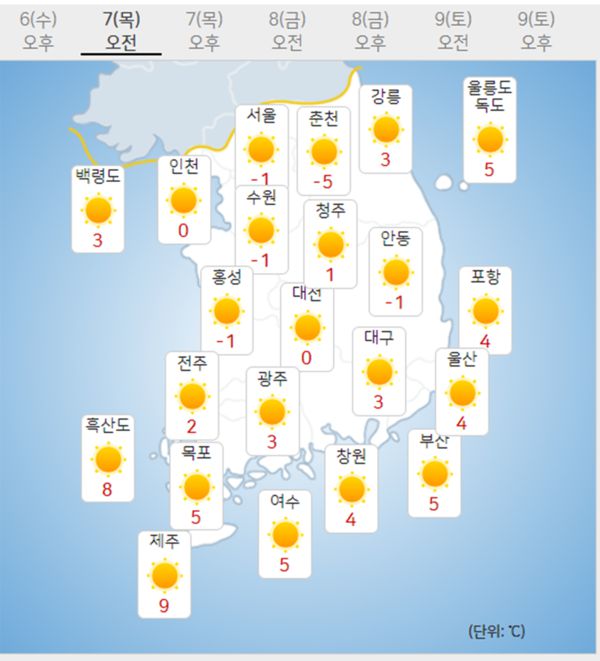
Task: Tap the 부산 weather card
Action: (x=434, y=473)
